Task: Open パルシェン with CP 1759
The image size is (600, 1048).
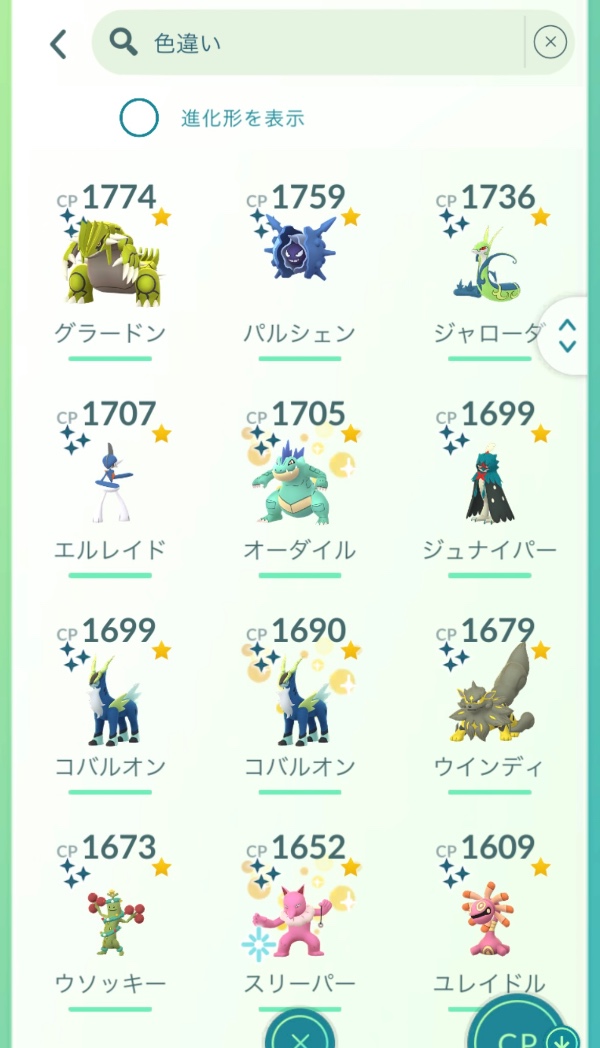Action: point(300,265)
